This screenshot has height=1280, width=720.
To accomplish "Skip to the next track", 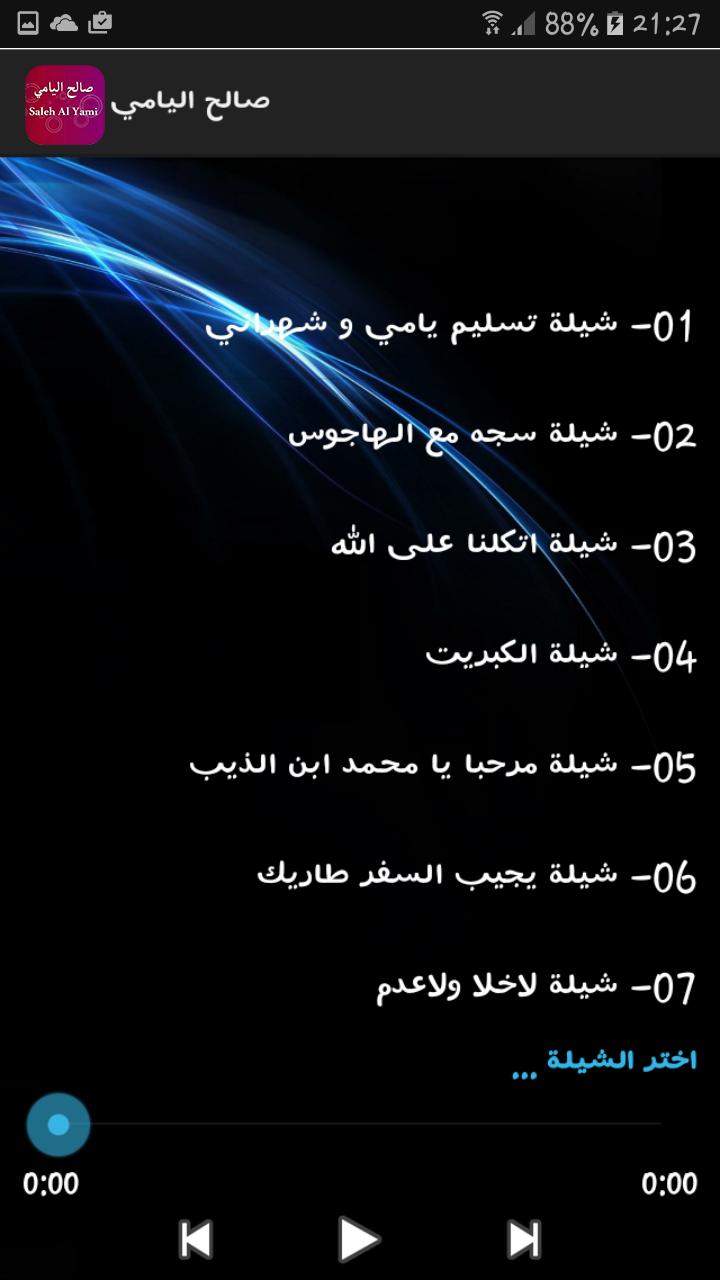I will pos(524,1240).
